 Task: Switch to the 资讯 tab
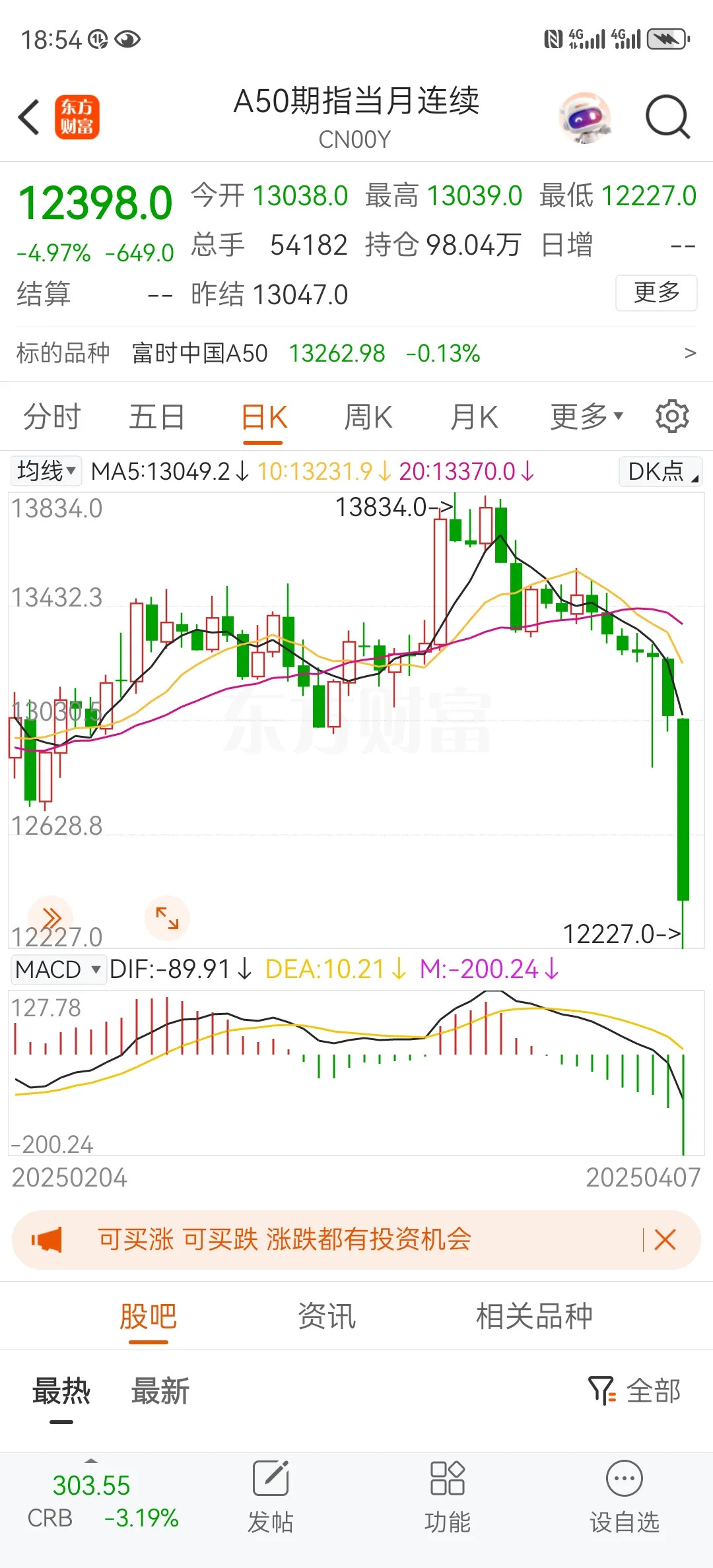(326, 1317)
